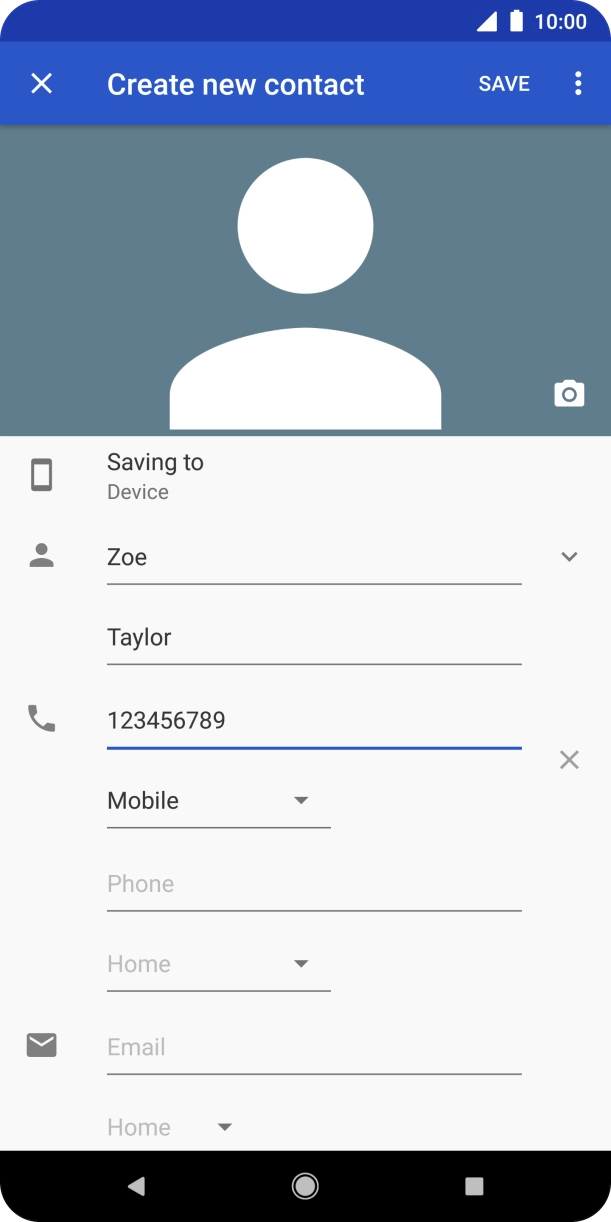Screen dimensions: 611x1222
Task: Edit the first name Zoe
Action: pyautogui.click(x=313, y=558)
